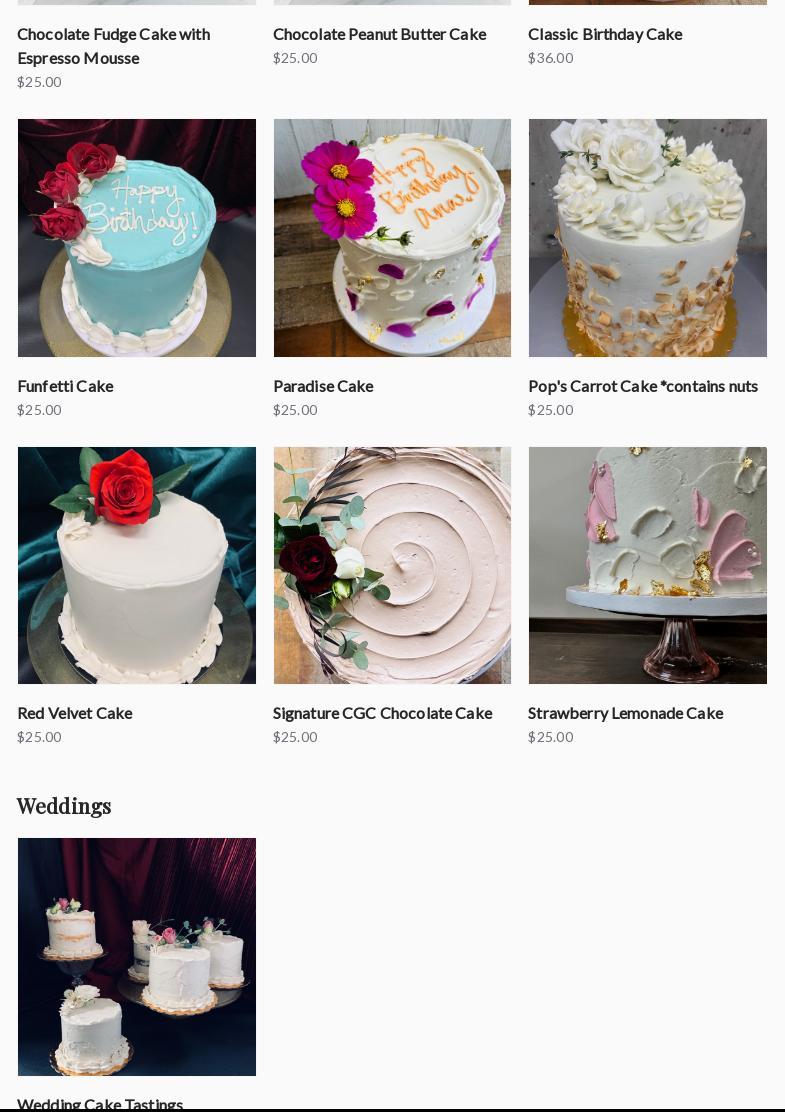Select the Classic Birthday Cake title
This screenshot has width=785, height=1112.
(605, 34)
